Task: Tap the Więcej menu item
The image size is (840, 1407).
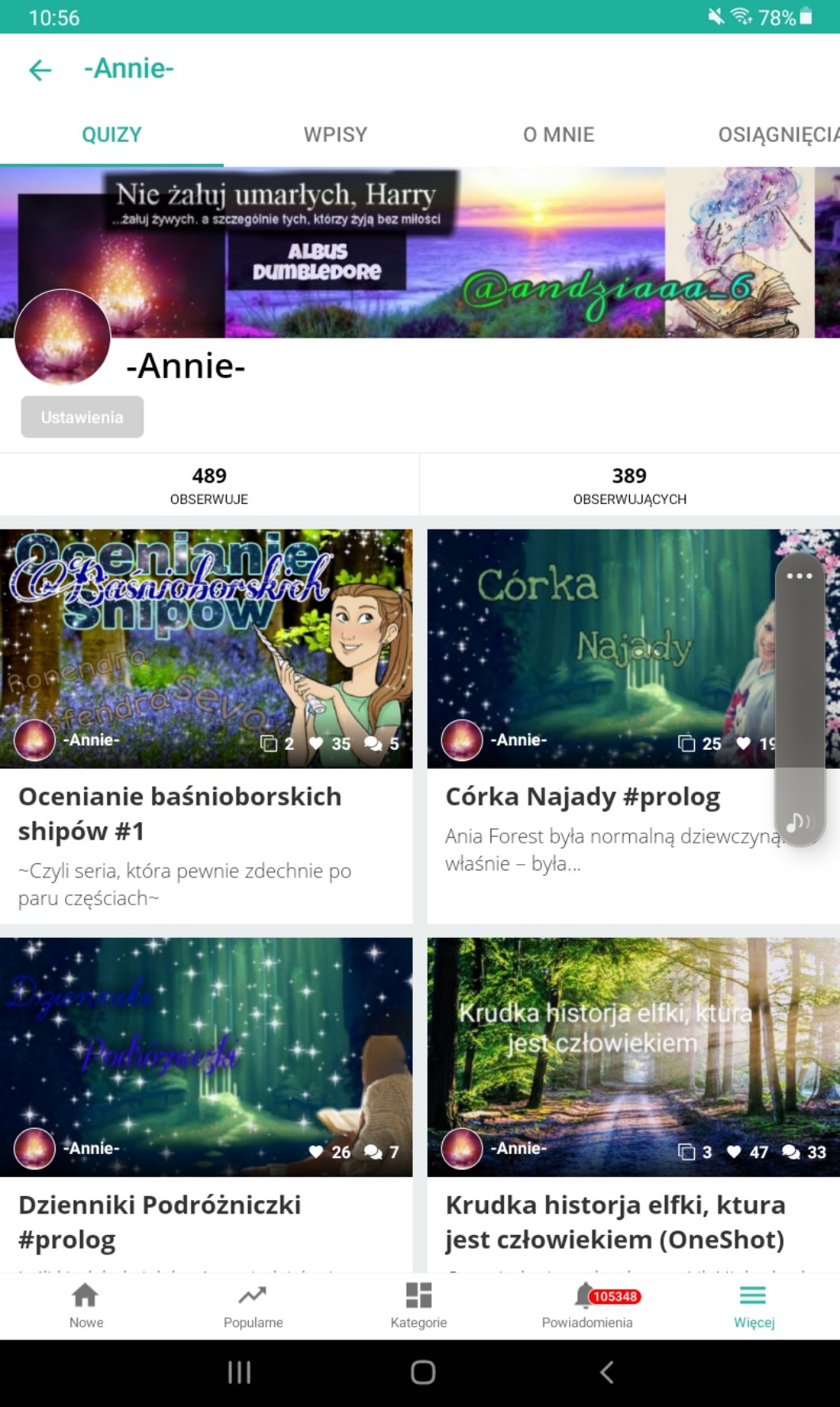Action: (754, 1304)
